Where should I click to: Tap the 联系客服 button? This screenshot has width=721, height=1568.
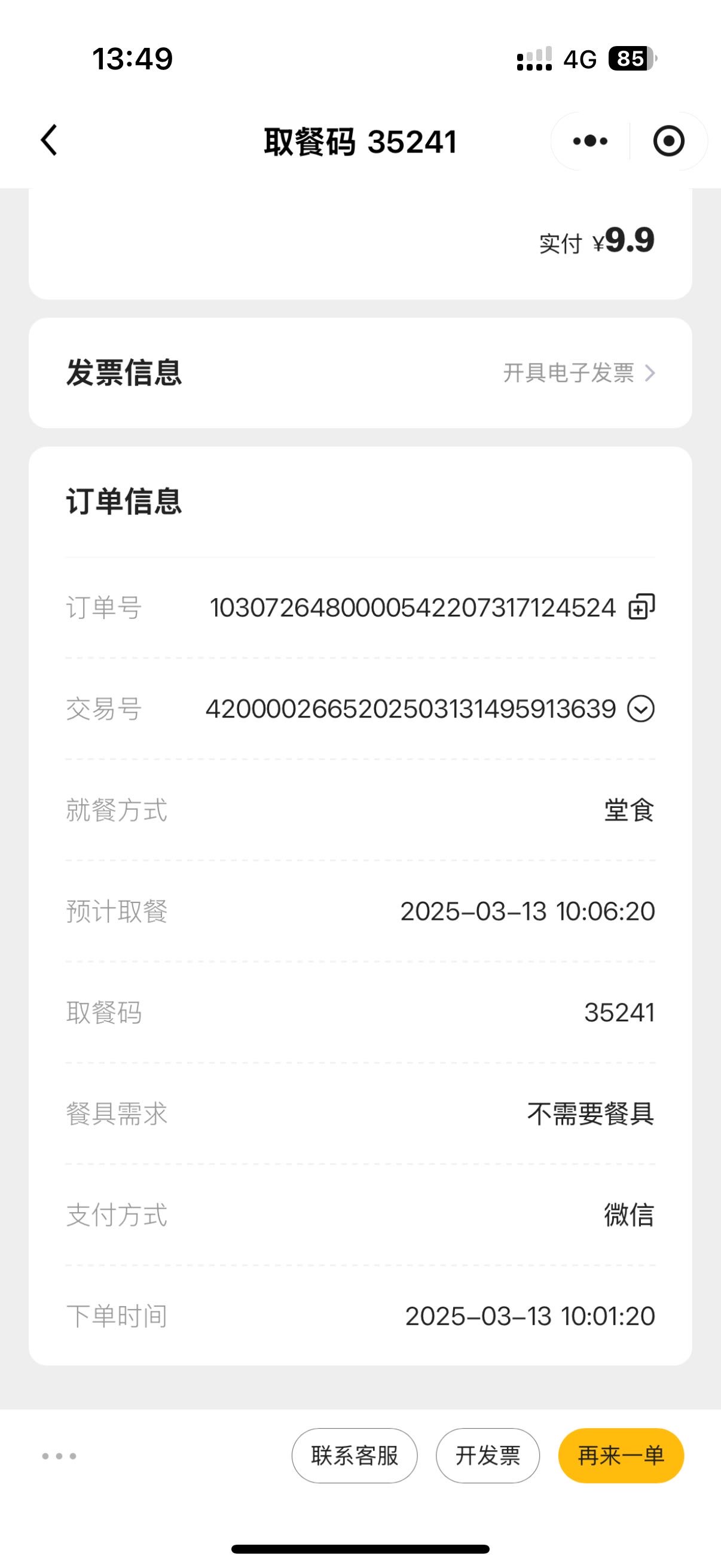(x=355, y=1456)
